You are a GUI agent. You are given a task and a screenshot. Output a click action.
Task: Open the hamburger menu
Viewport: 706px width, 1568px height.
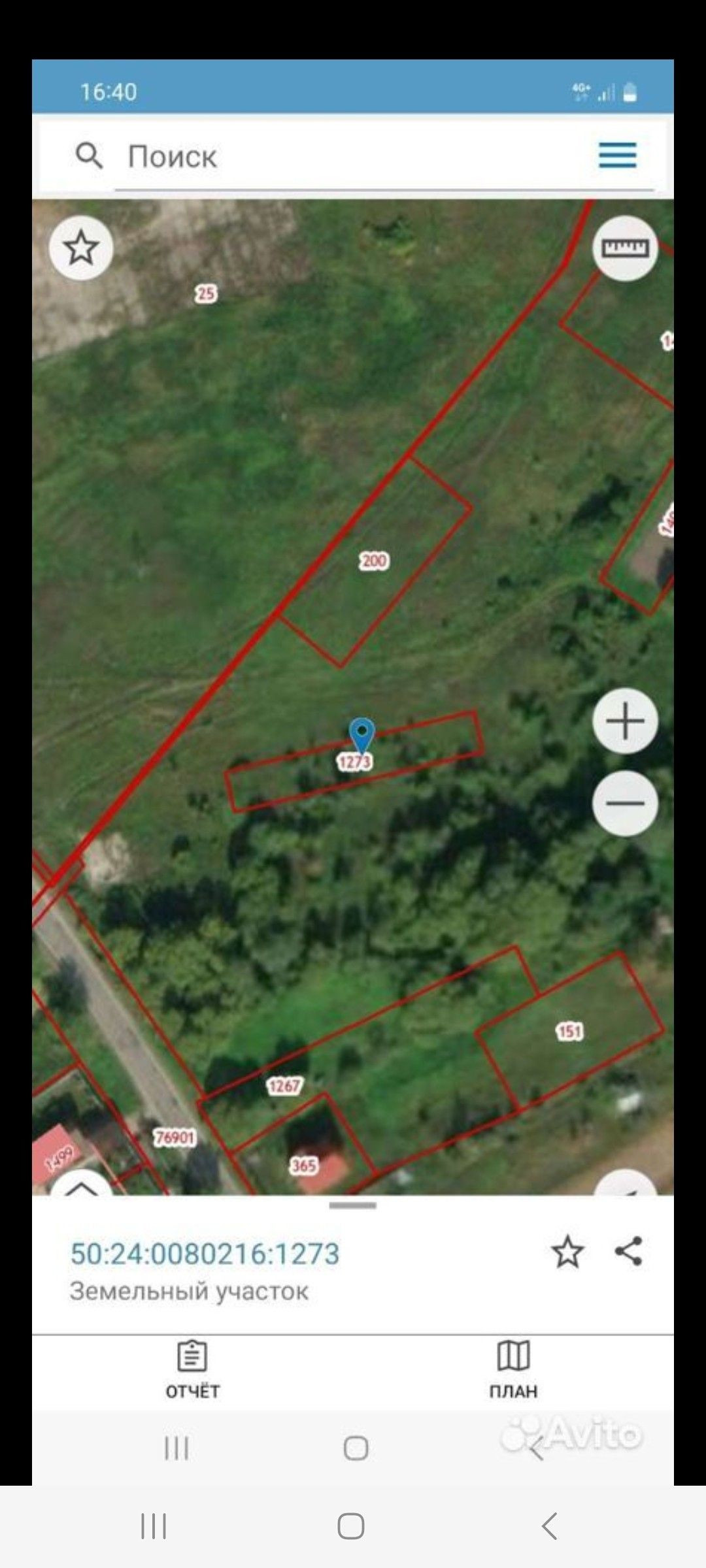[x=617, y=155]
